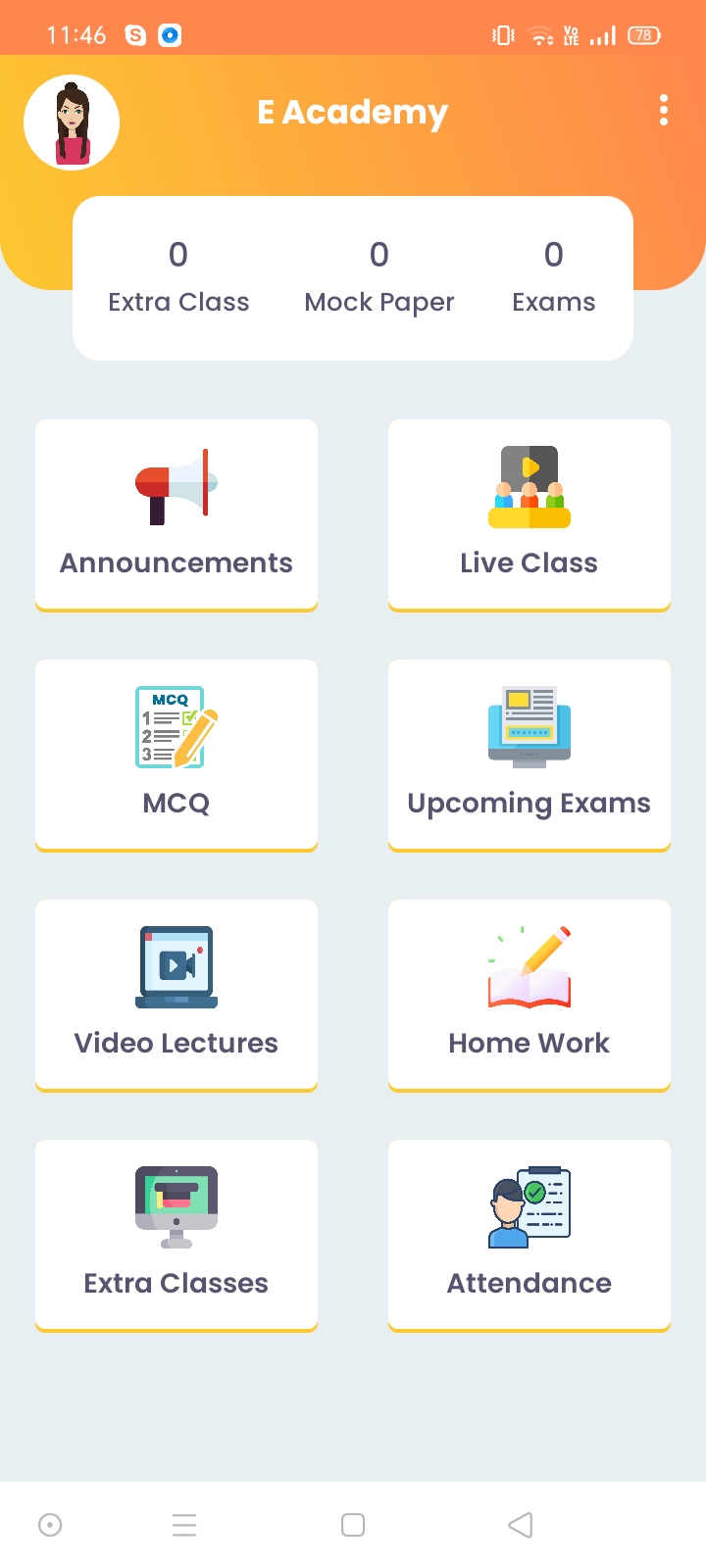Viewport: 706px width, 1568px height.
Task: Check the Home Work card
Action: click(529, 995)
